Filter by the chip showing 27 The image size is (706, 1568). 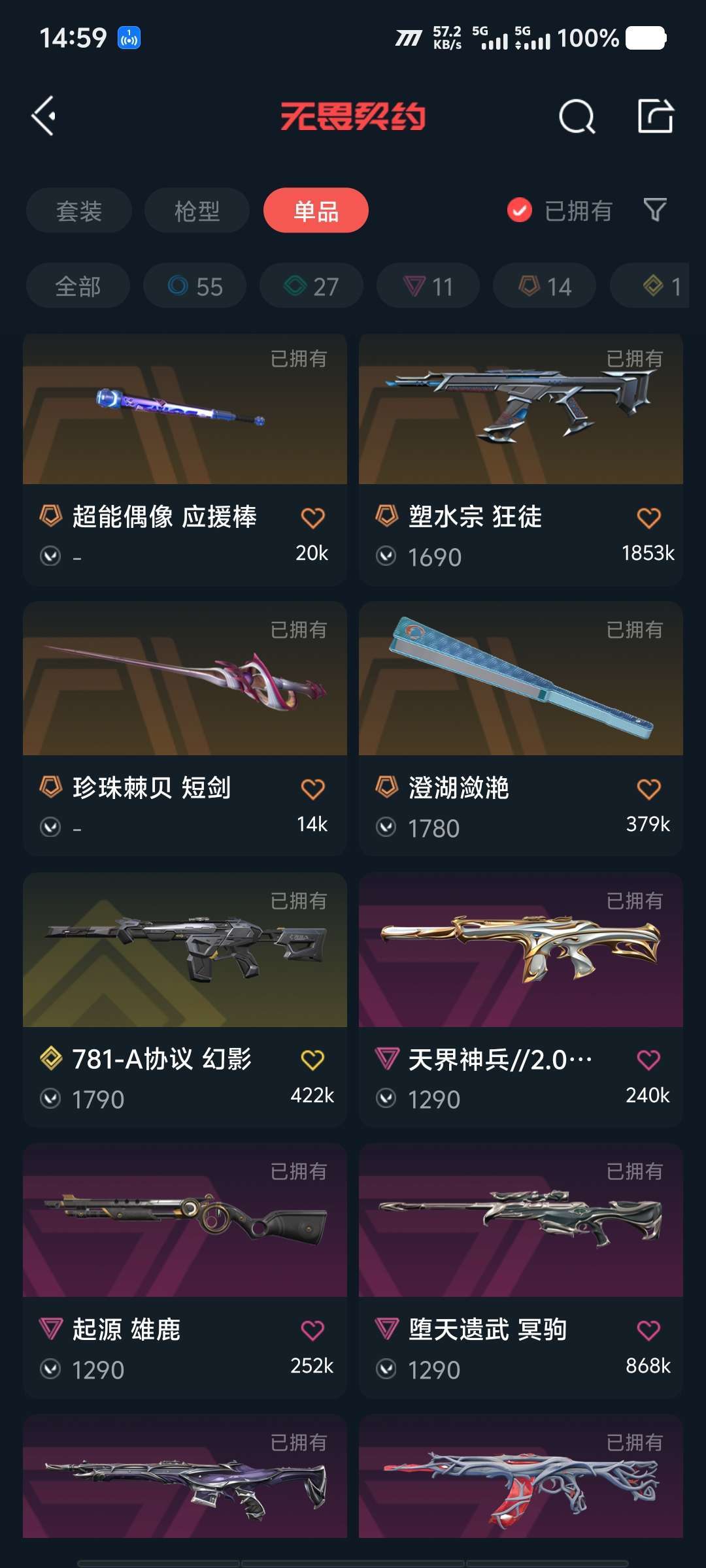coord(311,286)
